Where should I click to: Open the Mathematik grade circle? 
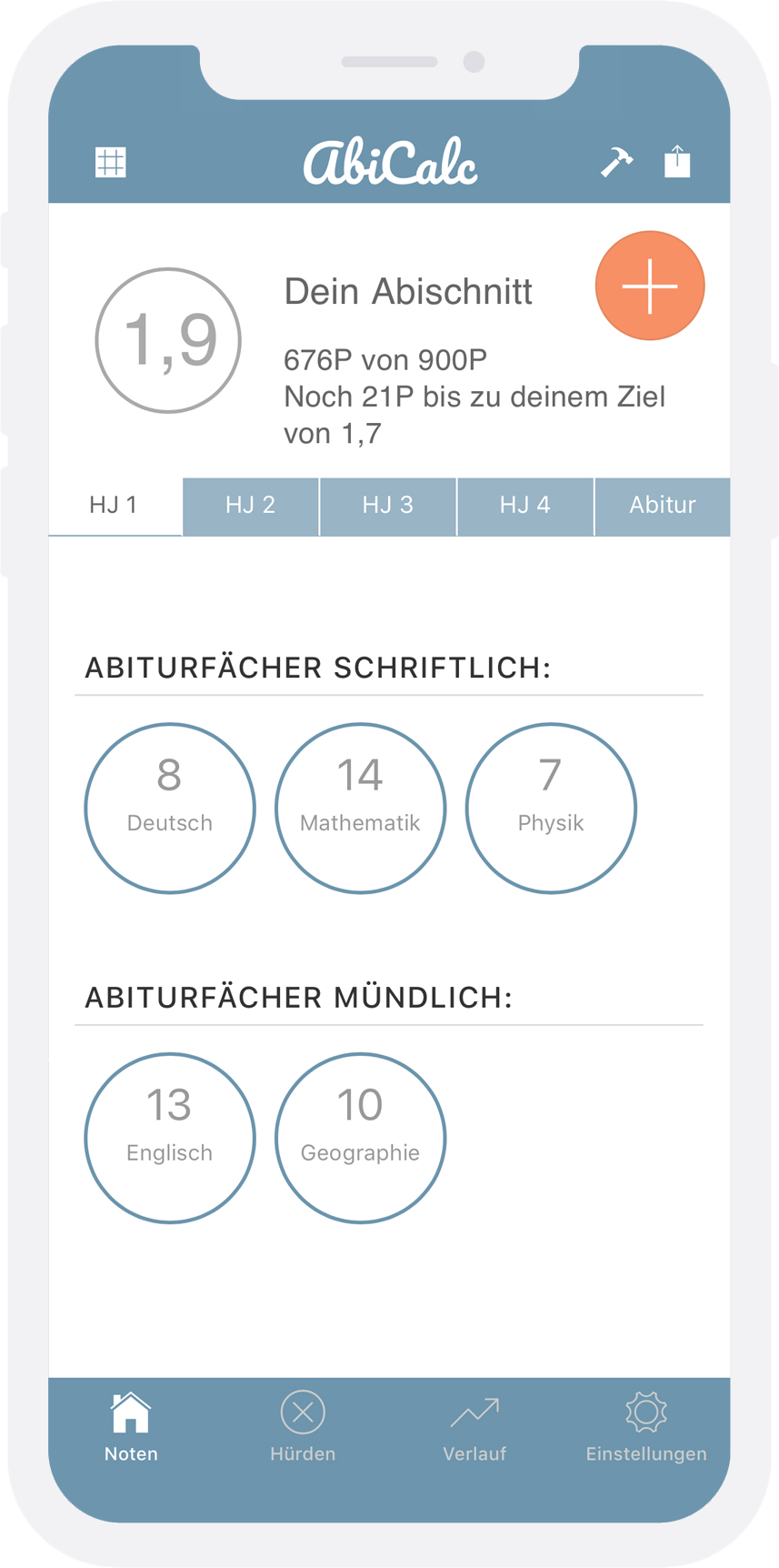tap(361, 809)
